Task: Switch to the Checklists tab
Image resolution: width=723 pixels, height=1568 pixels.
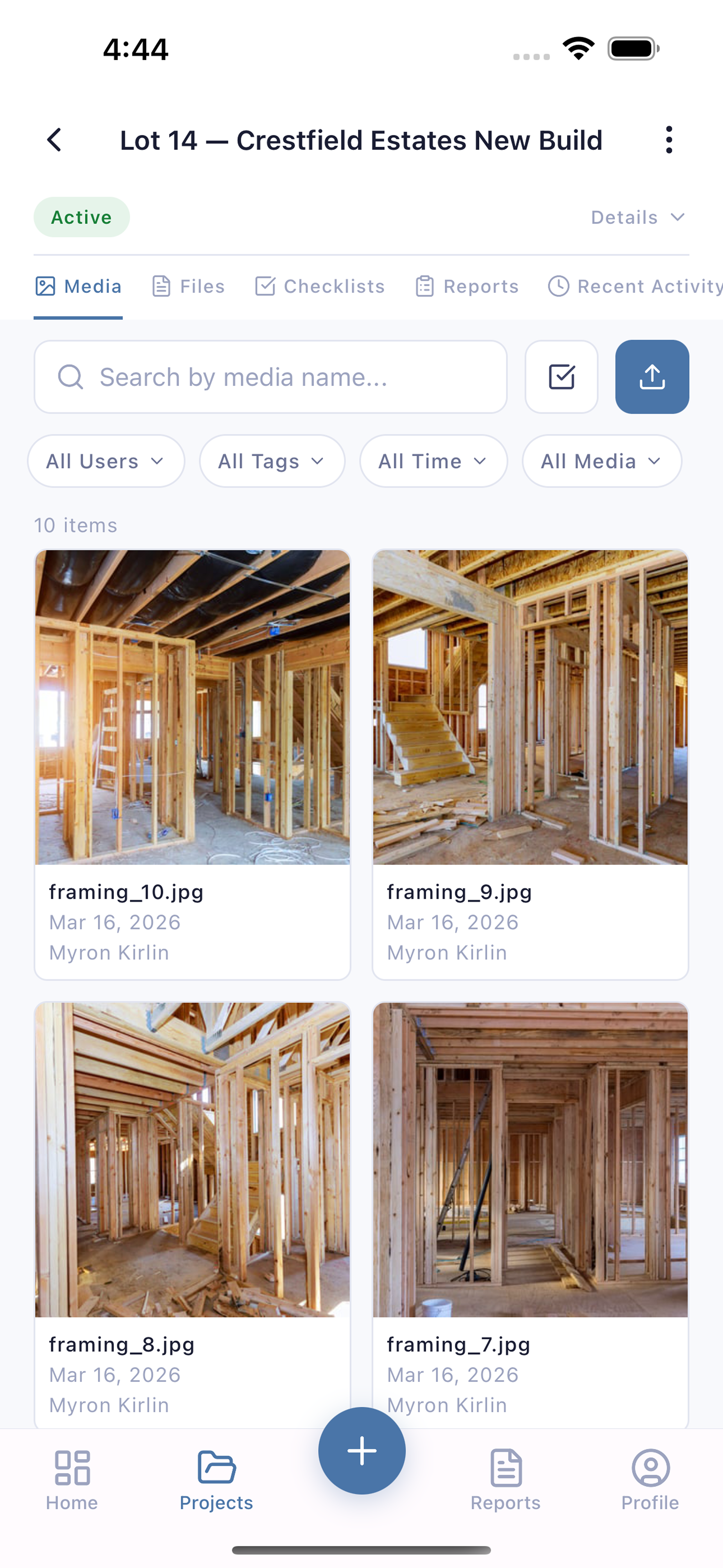Action: (x=320, y=286)
